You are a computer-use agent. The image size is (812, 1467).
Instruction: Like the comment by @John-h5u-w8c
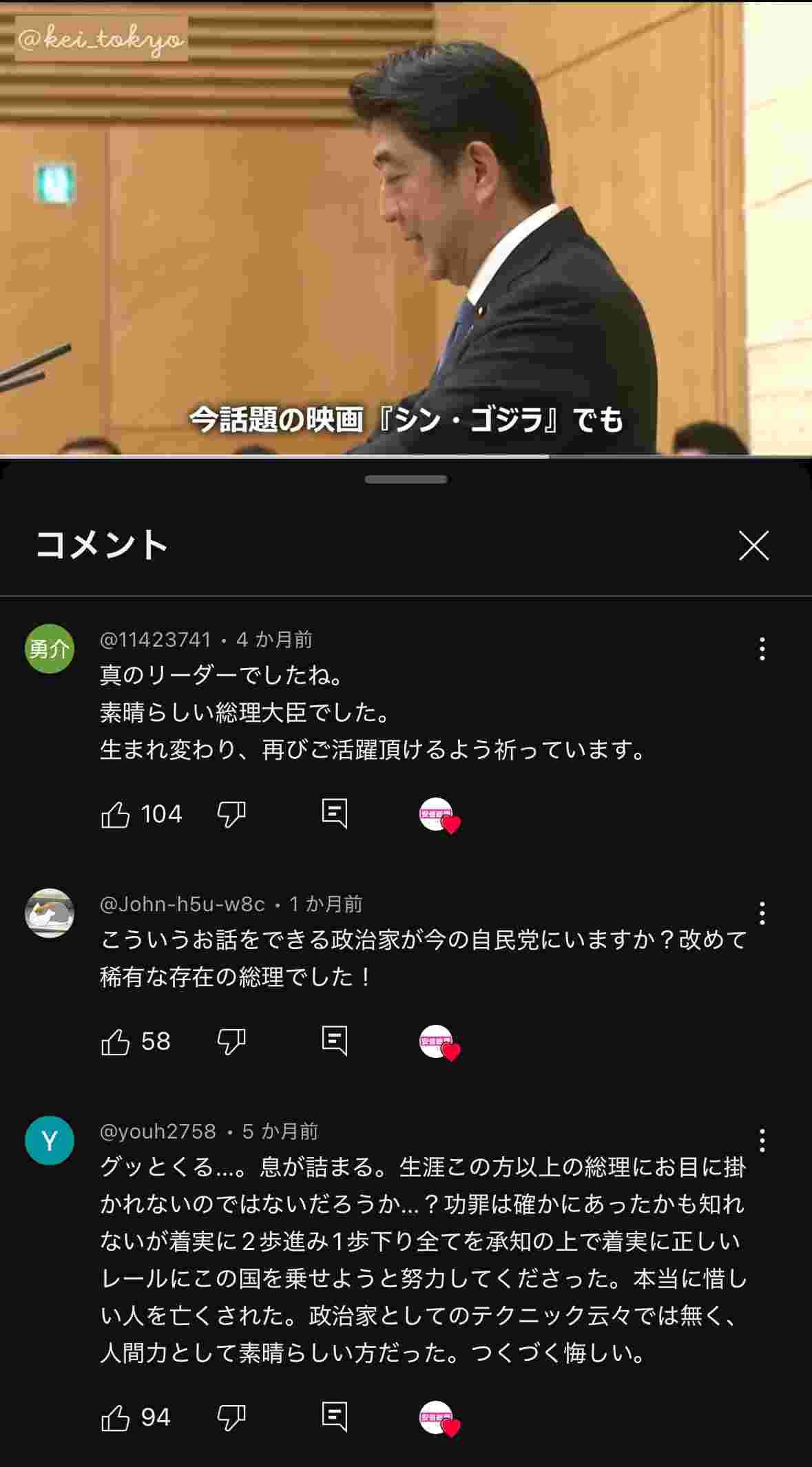[x=116, y=1042]
